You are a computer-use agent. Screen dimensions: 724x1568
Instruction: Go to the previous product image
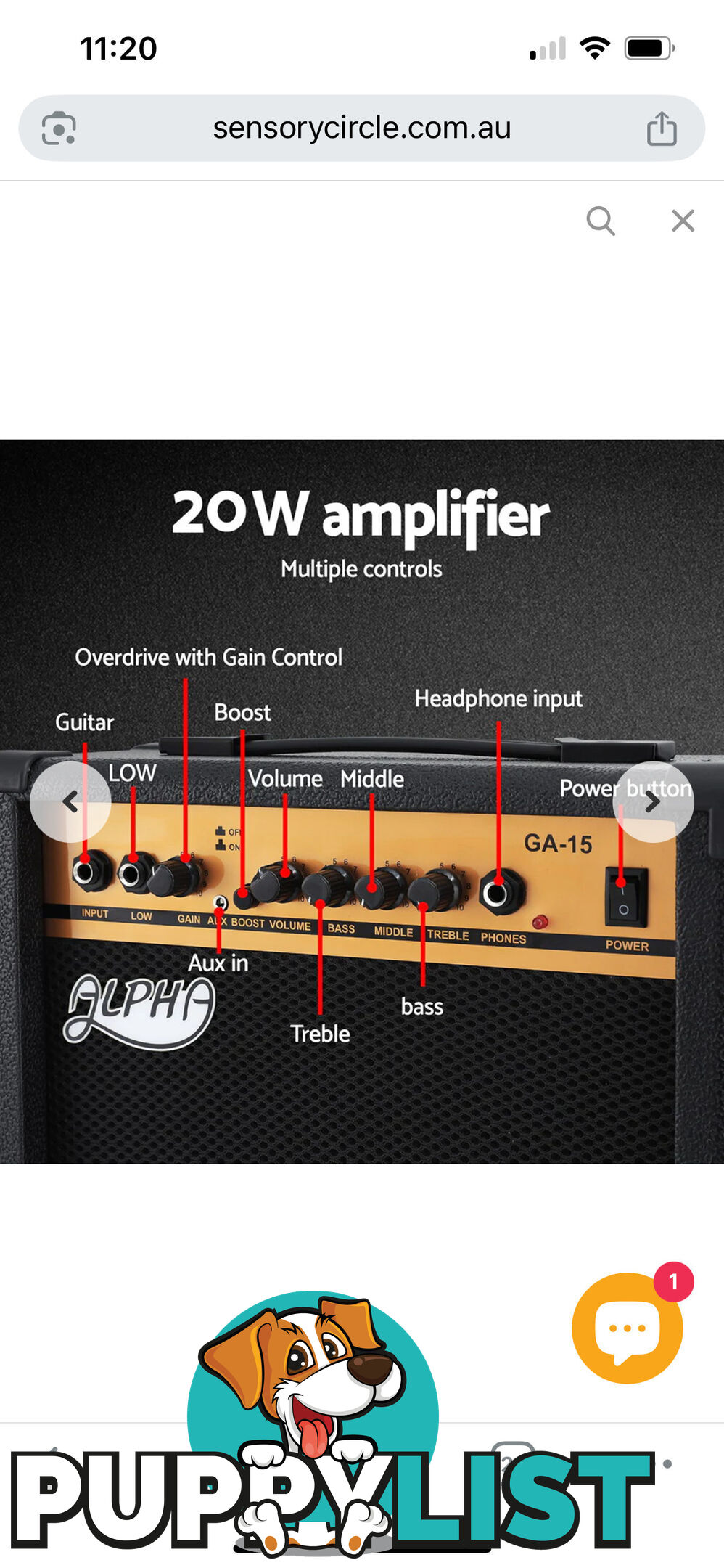pos(70,801)
